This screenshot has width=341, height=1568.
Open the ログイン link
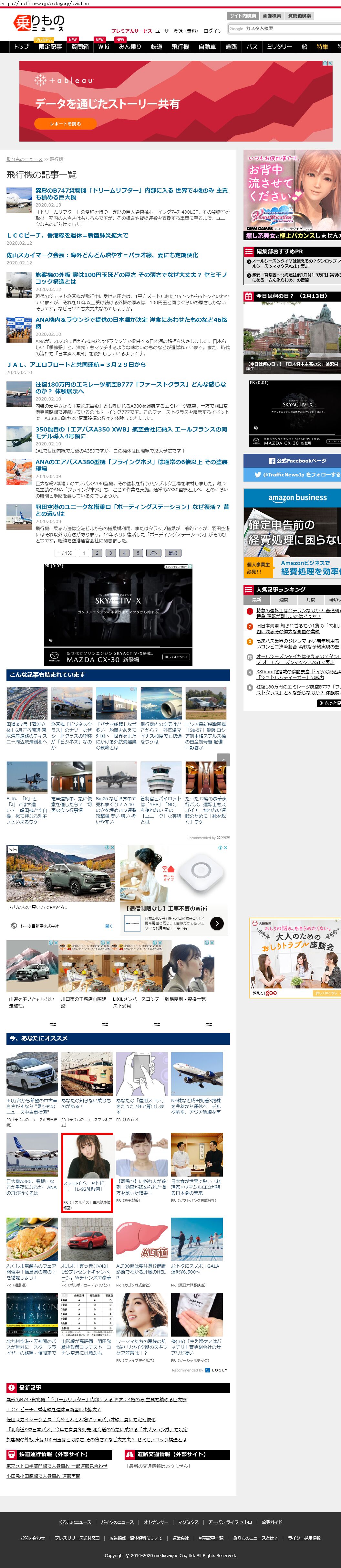pyautogui.click(x=212, y=31)
